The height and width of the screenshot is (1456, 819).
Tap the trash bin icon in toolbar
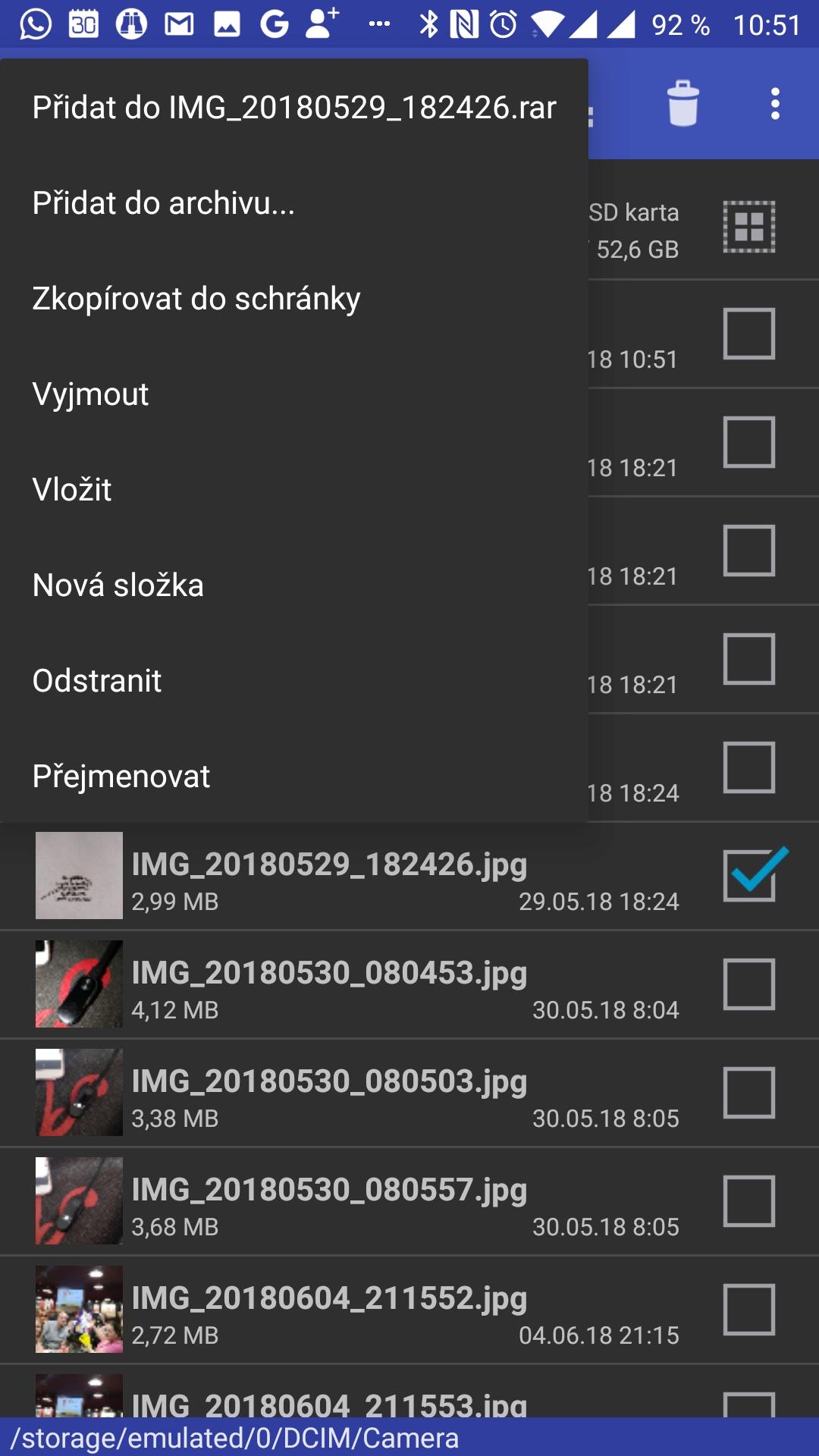(682, 103)
